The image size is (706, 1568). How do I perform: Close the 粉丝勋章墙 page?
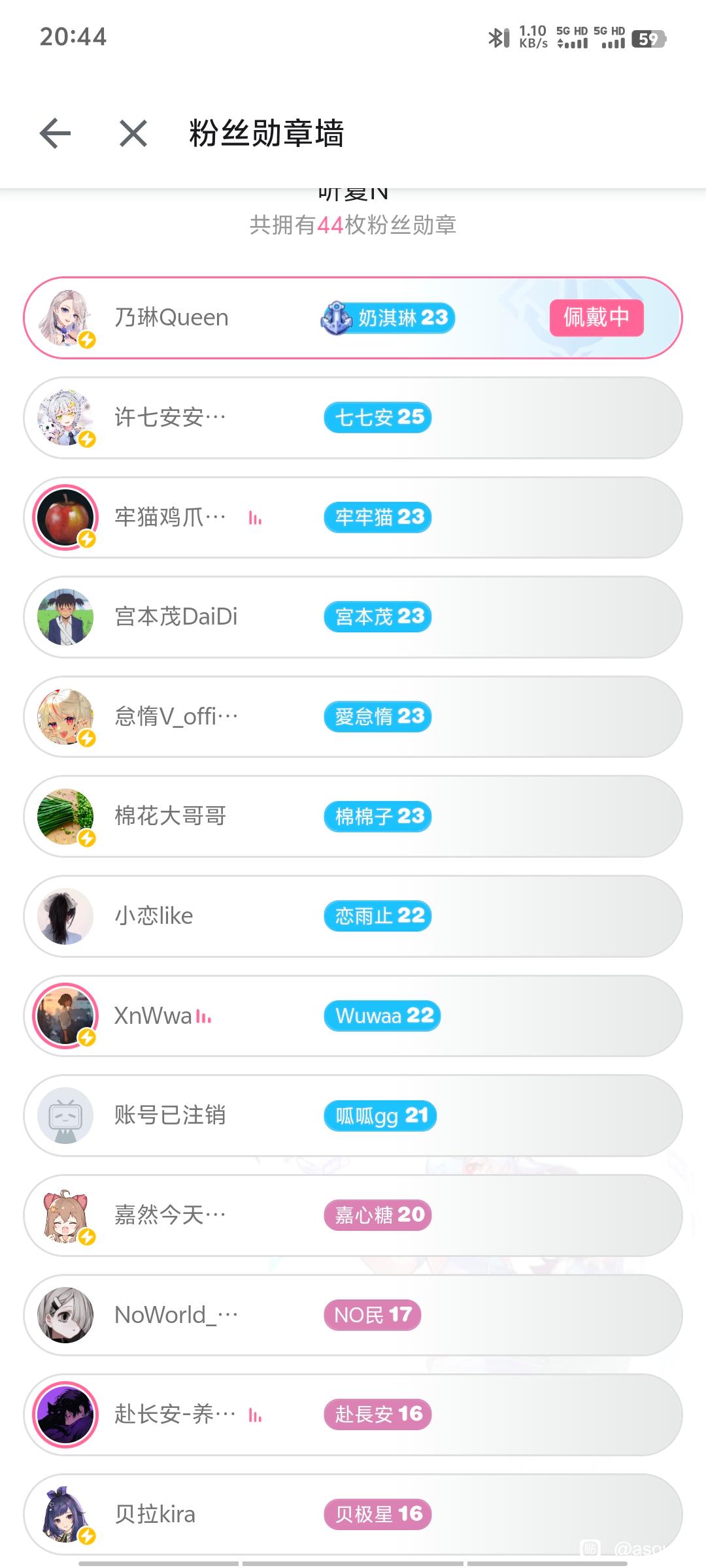(x=133, y=133)
